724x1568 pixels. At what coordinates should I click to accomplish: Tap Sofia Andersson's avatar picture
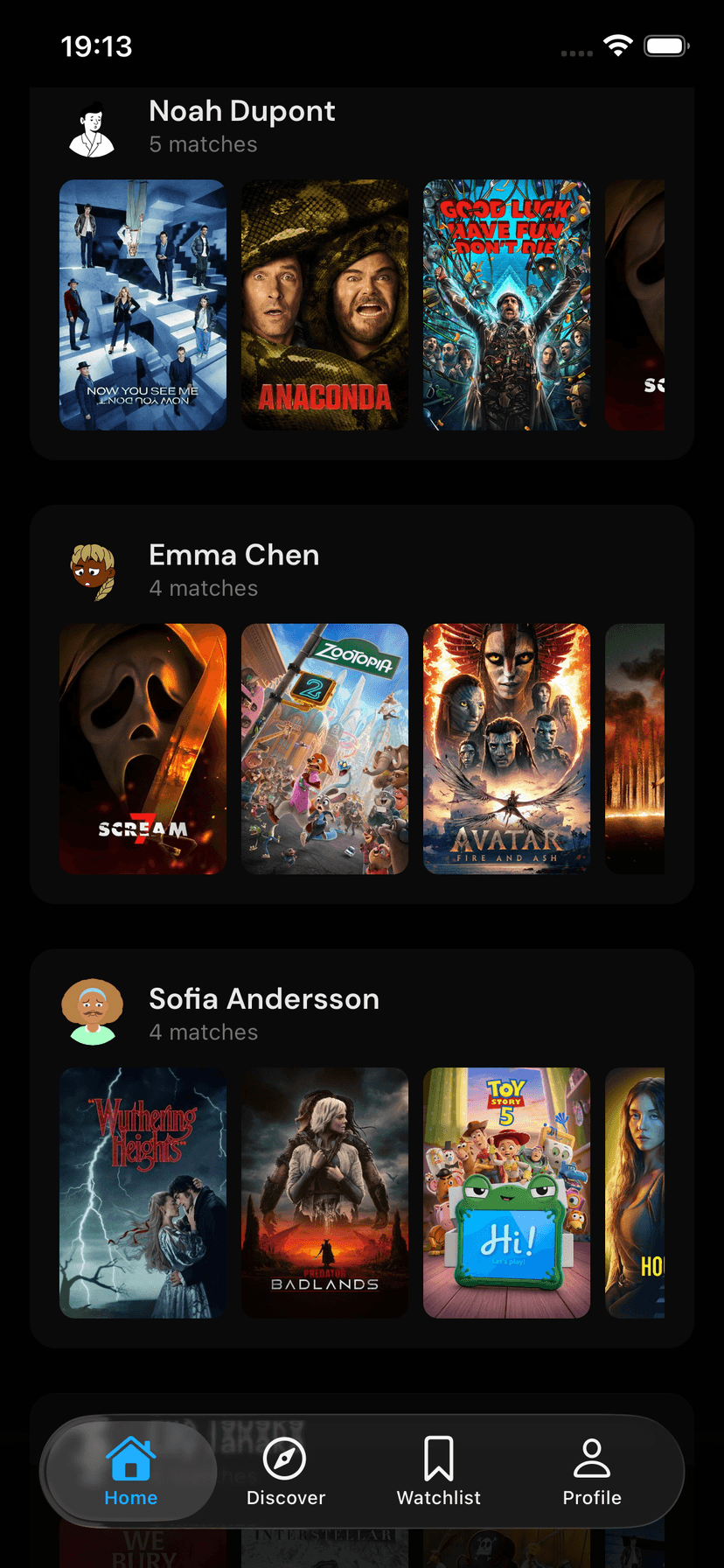(x=93, y=1013)
